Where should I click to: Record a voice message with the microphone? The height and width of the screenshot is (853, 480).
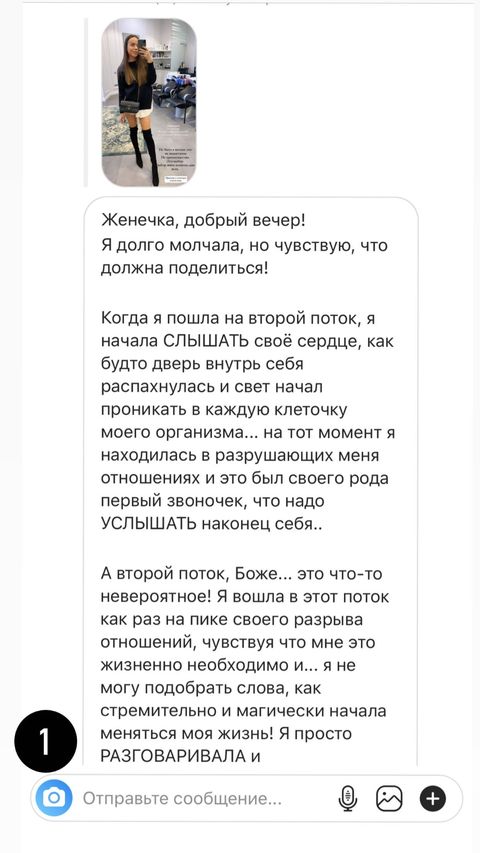(348, 799)
